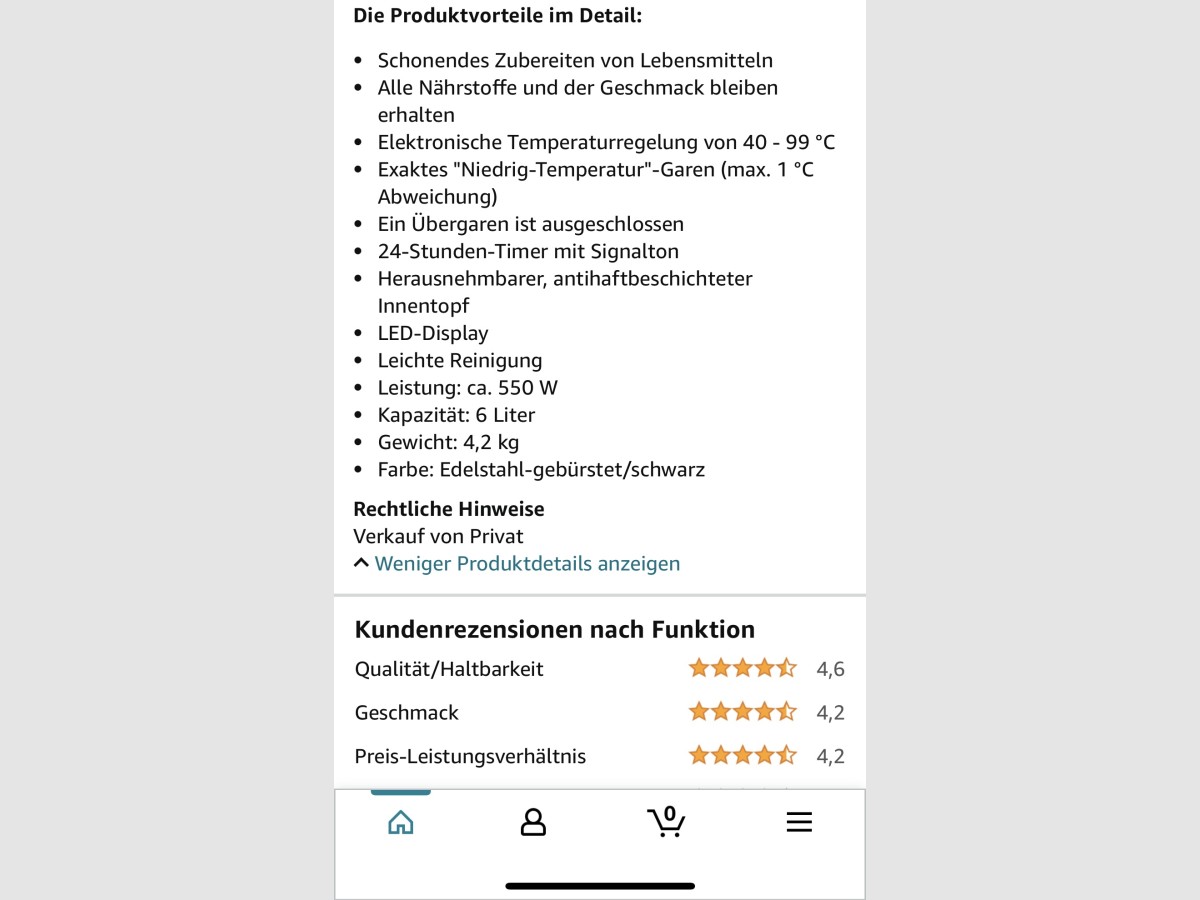Open the shopping cart
The height and width of the screenshot is (900, 1200).
(x=666, y=822)
